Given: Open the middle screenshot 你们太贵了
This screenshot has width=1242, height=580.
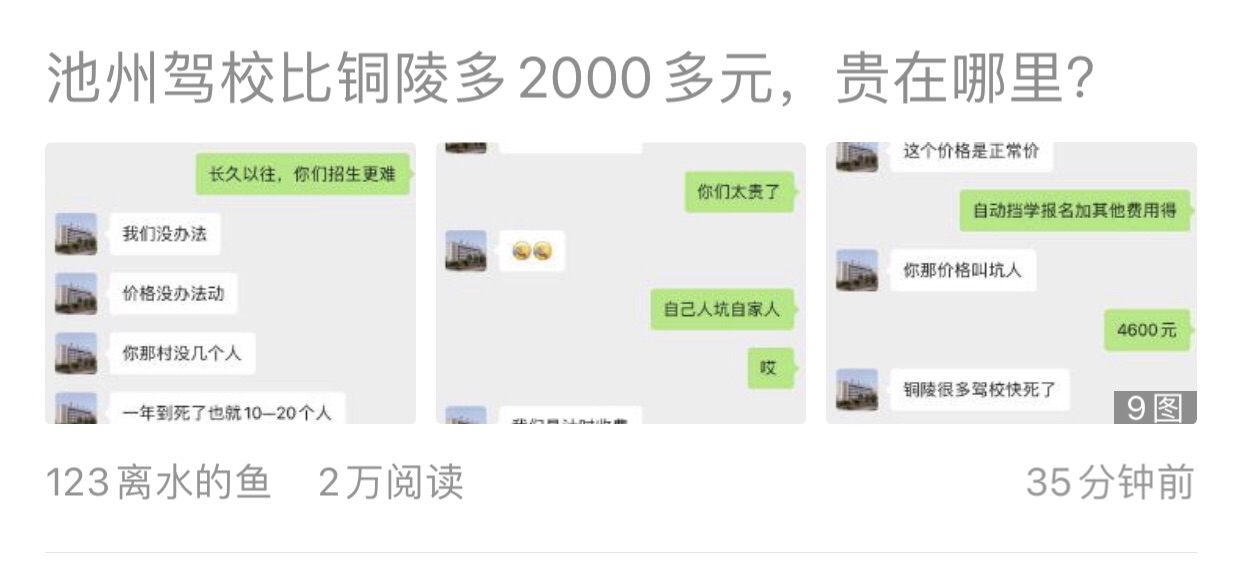Looking at the screenshot, I should [x=620, y=283].
